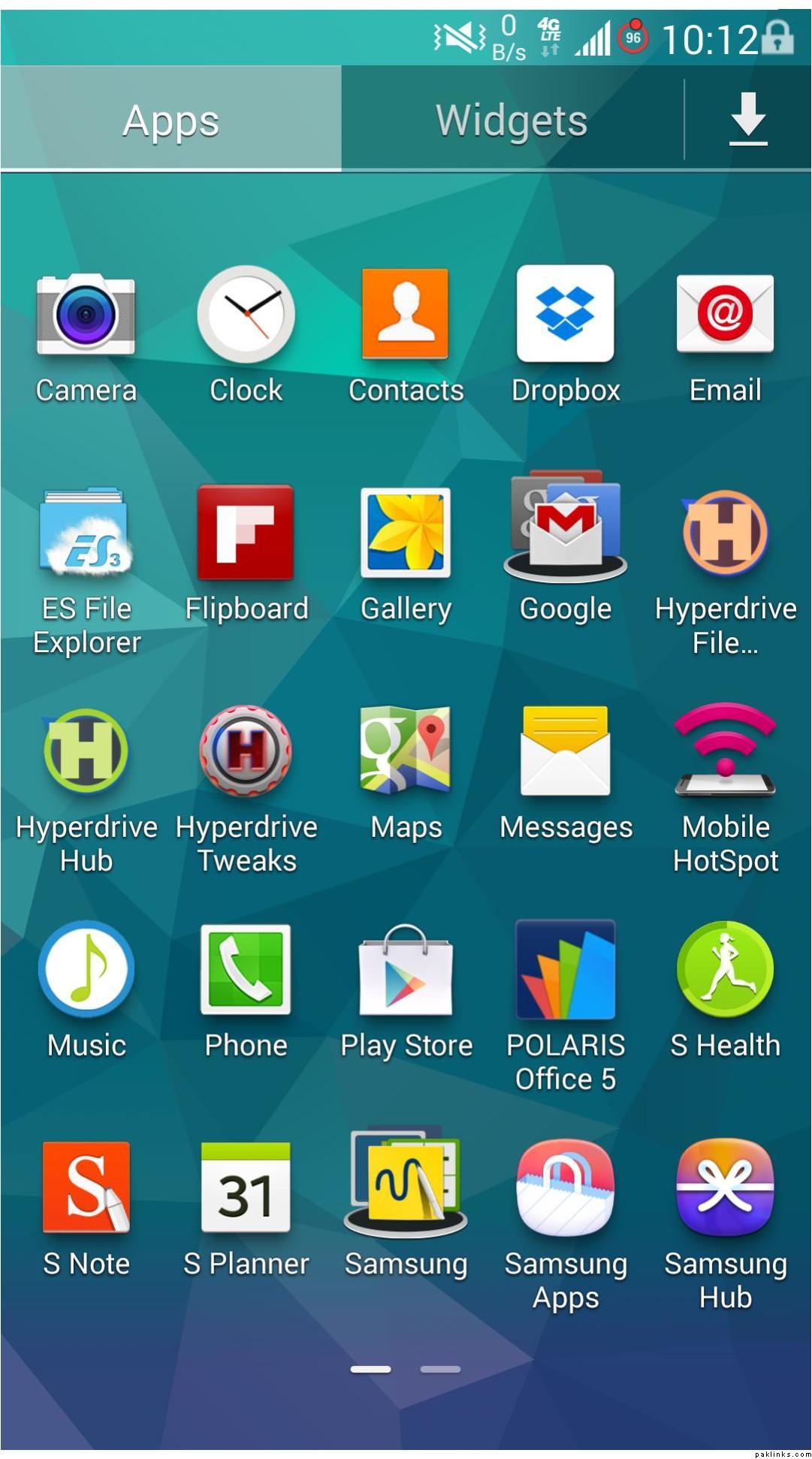This screenshot has height=1459, width=812.
Task: Open Contacts
Action: coord(406,314)
